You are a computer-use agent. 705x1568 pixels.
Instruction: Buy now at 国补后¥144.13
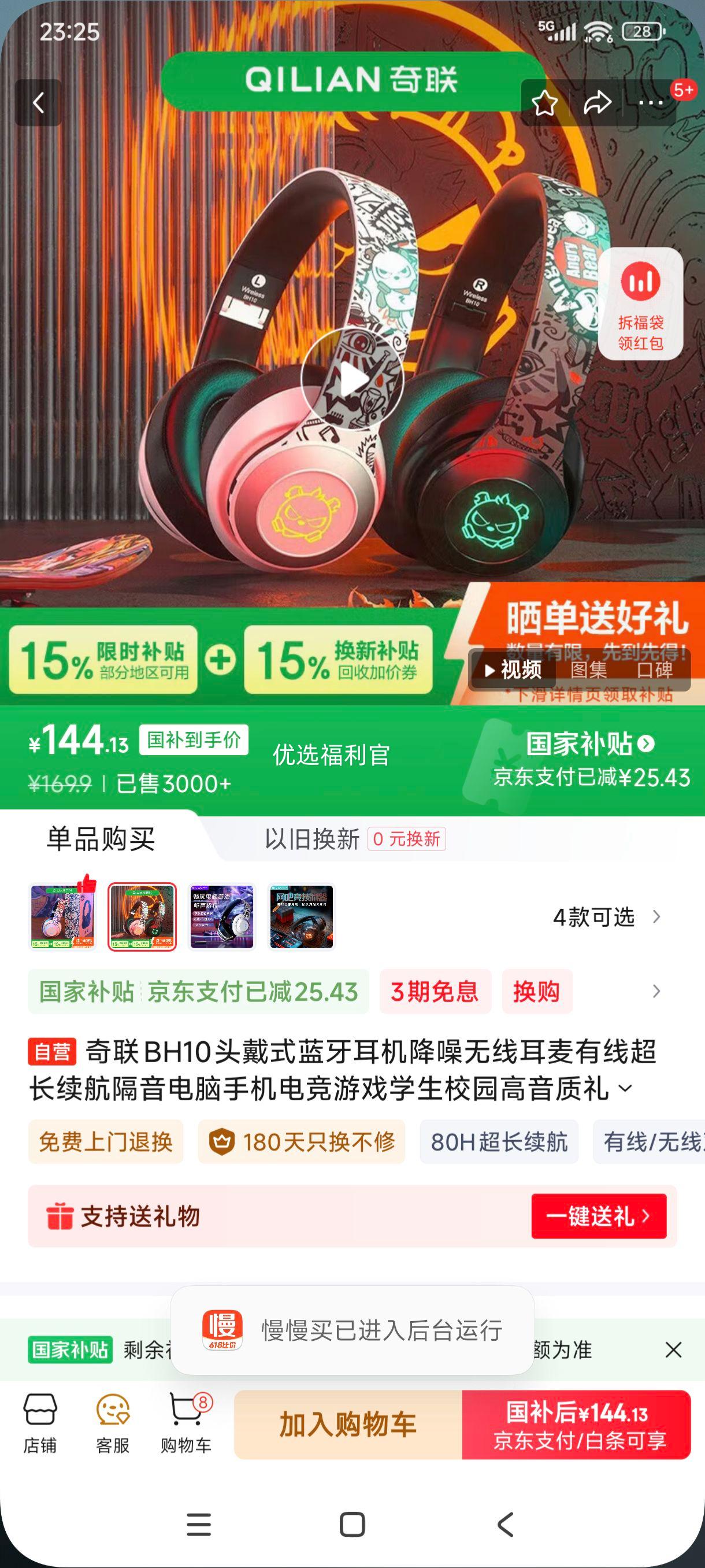click(576, 1425)
